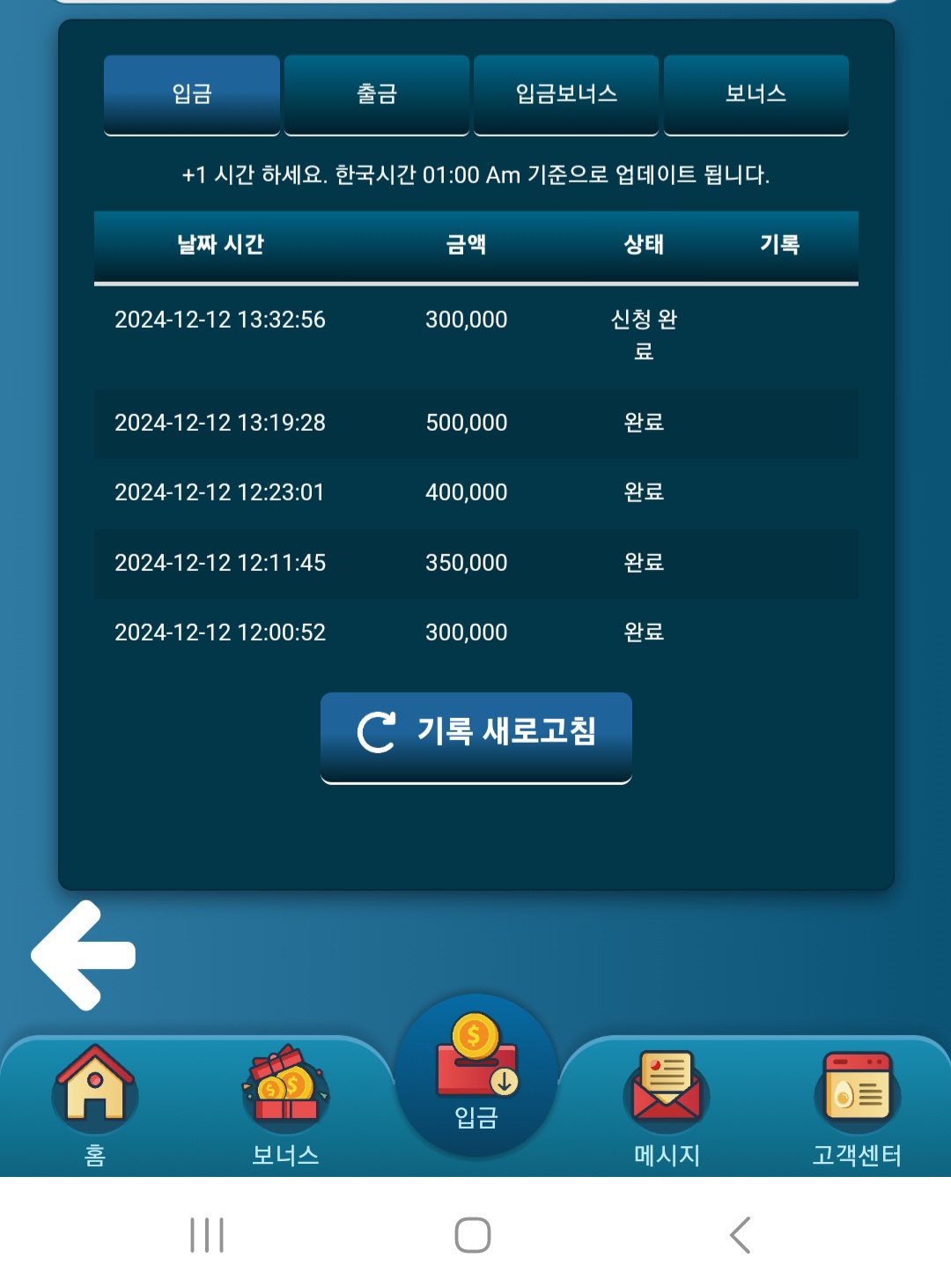Viewport: 951px width, 1288px height.
Task: Tap the system back button
Action: [741, 1235]
